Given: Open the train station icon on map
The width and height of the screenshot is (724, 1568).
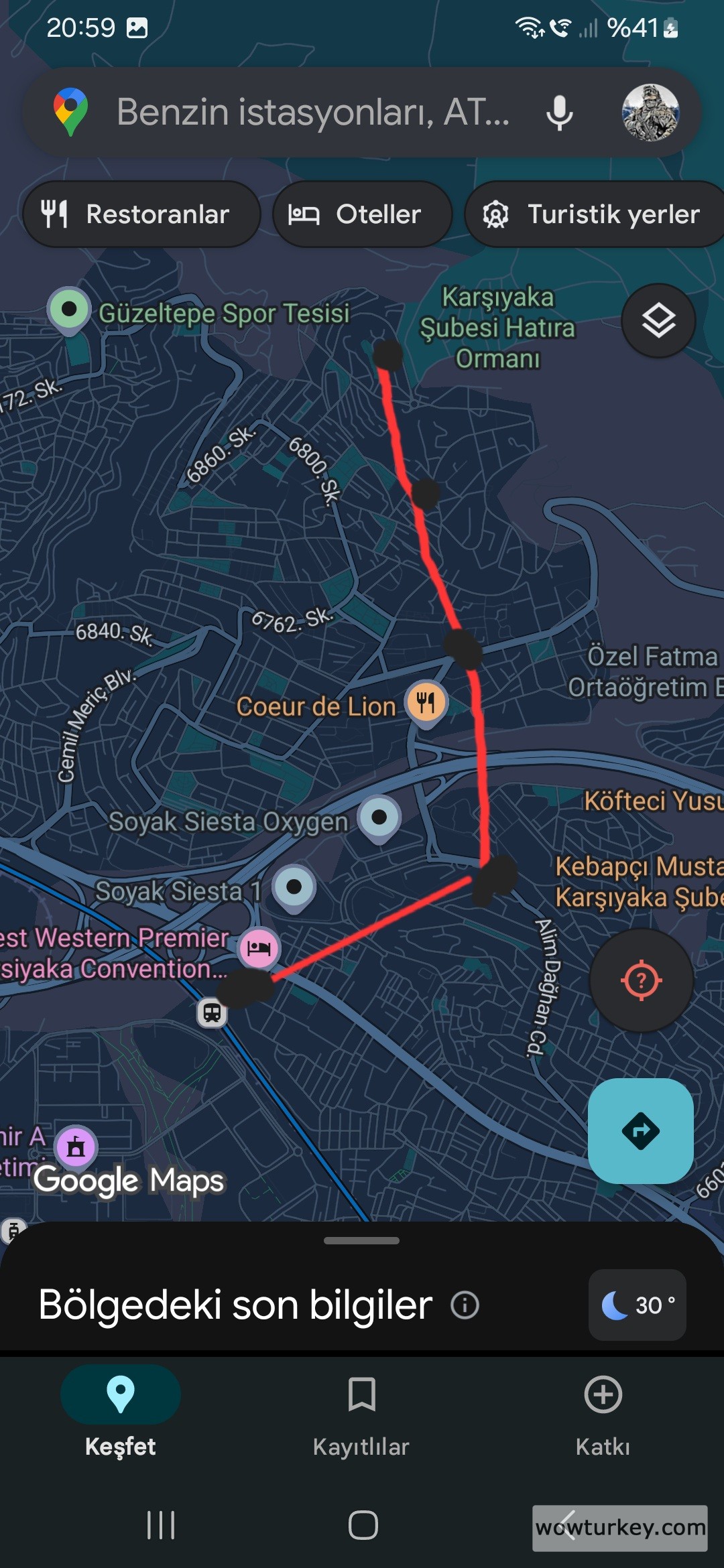Looking at the screenshot, I should (212, 1013).
